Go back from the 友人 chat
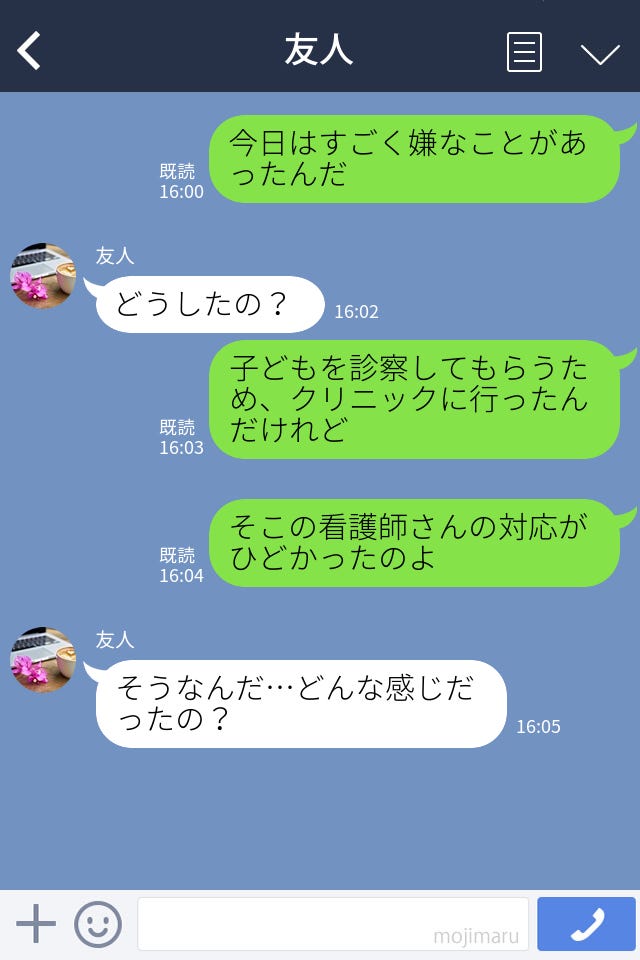This screenshot has height=960, width=640. pos(29,51)
